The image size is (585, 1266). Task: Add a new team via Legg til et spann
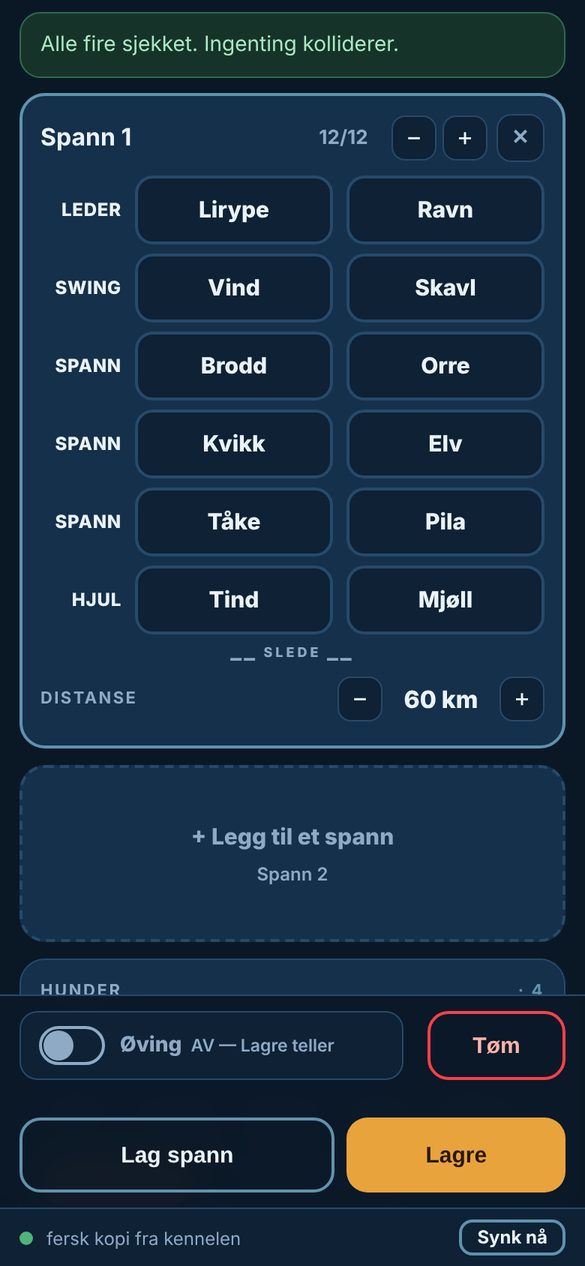(x=292, y=853)
